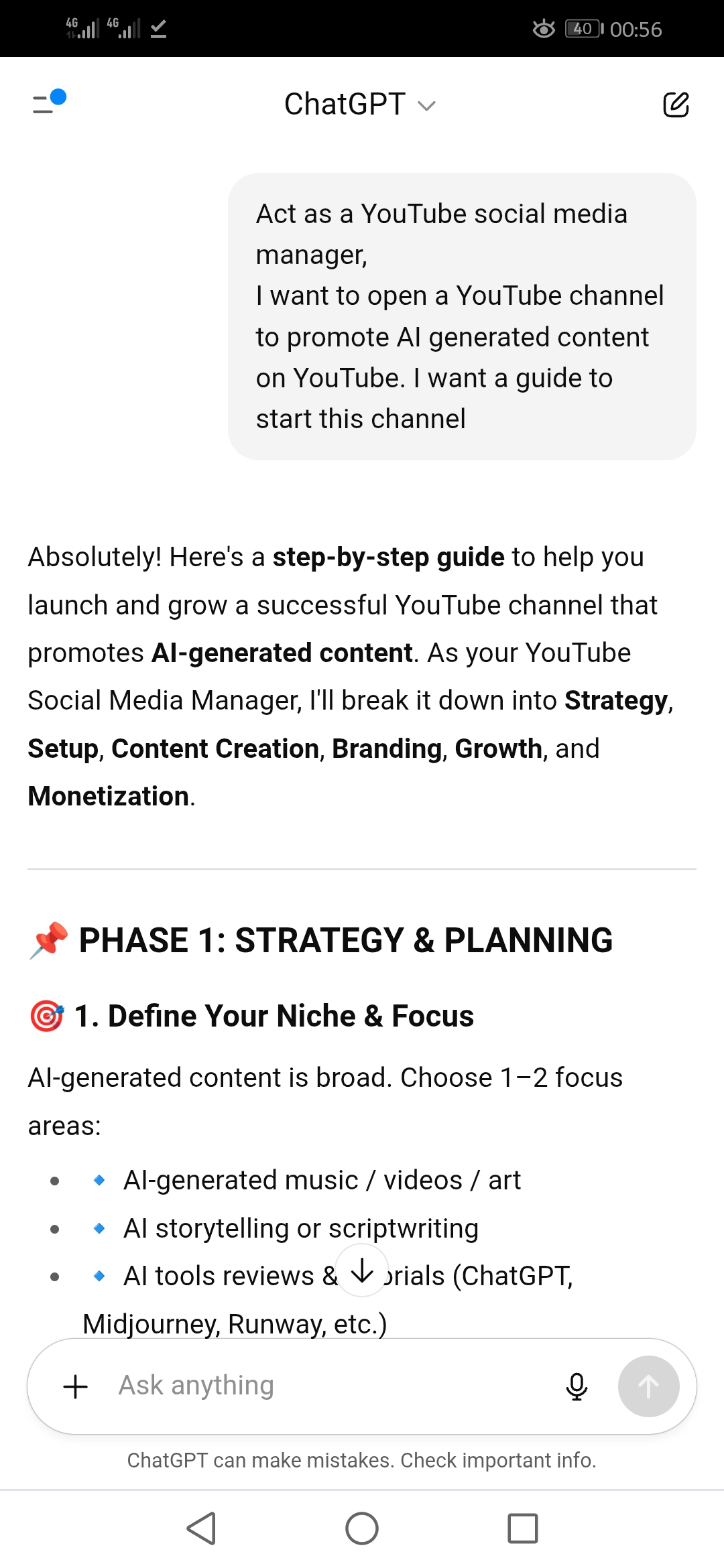Go back using the system back button

pyautogui.click(x=201, y=1528)
